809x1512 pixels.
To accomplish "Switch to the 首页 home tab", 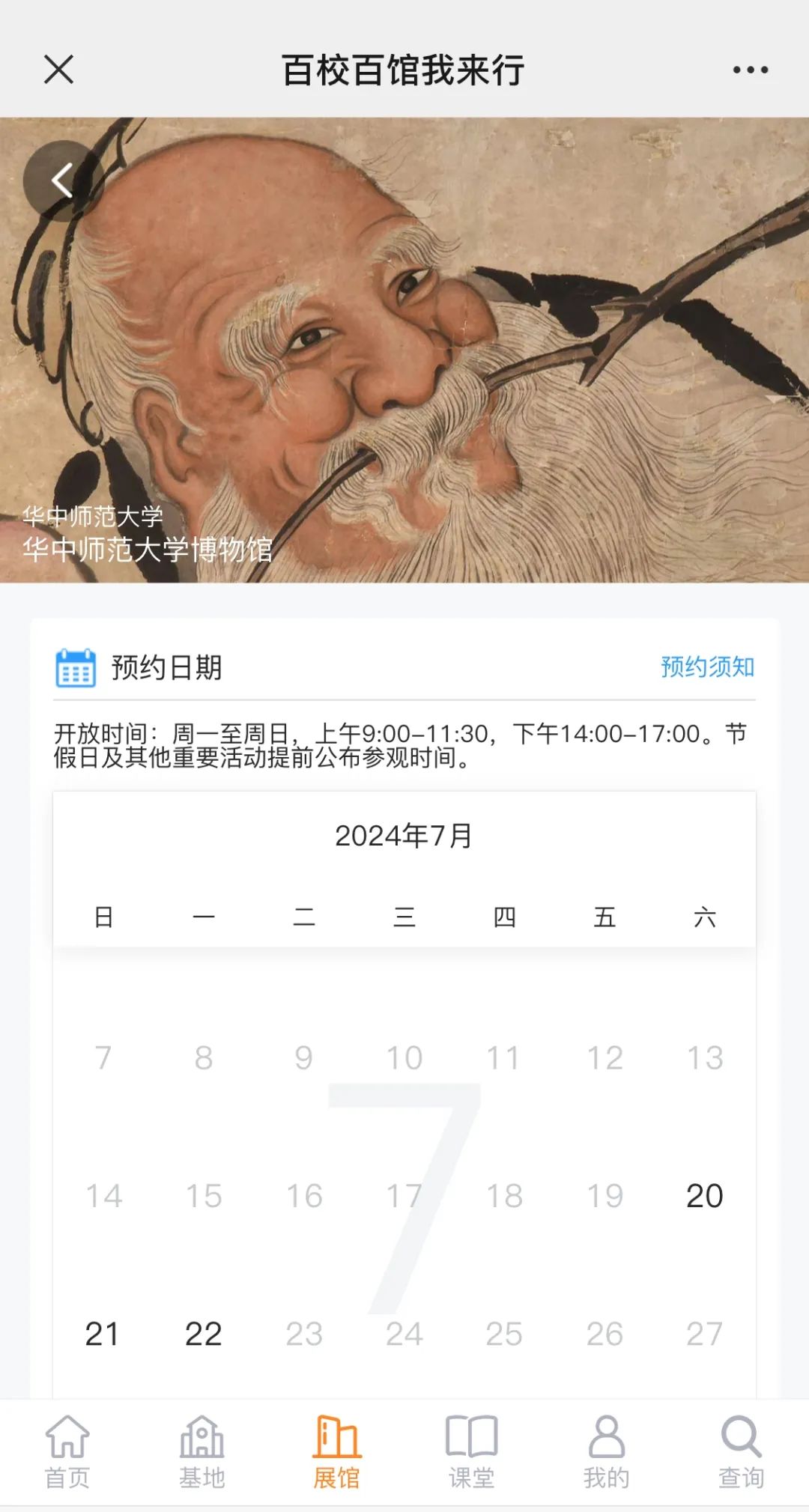I will click(x=67, y=1451).
